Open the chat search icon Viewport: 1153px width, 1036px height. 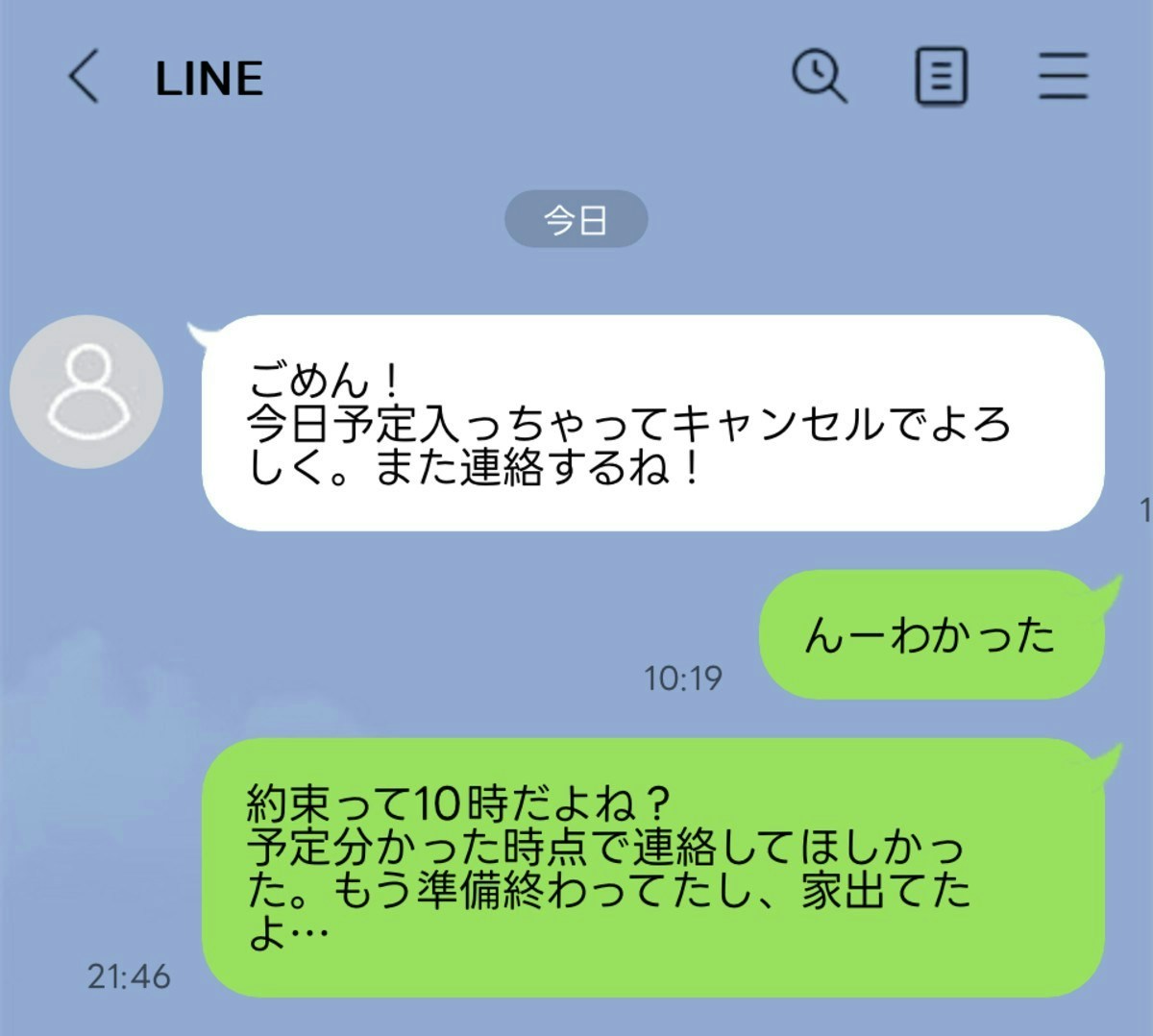point(819,76)
